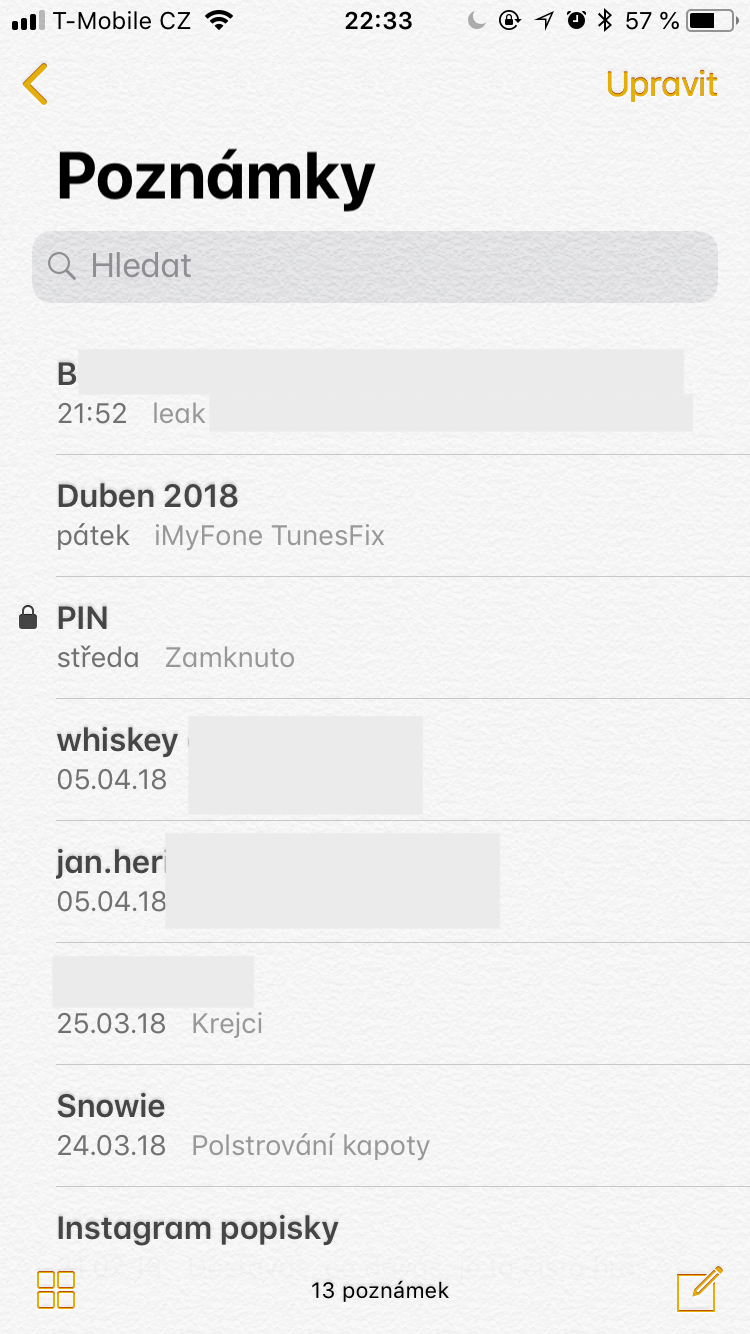Viewport: 750px width, 1334px height.
Task: Open the Instagram popisky note
Action: tap(375, 1229)
